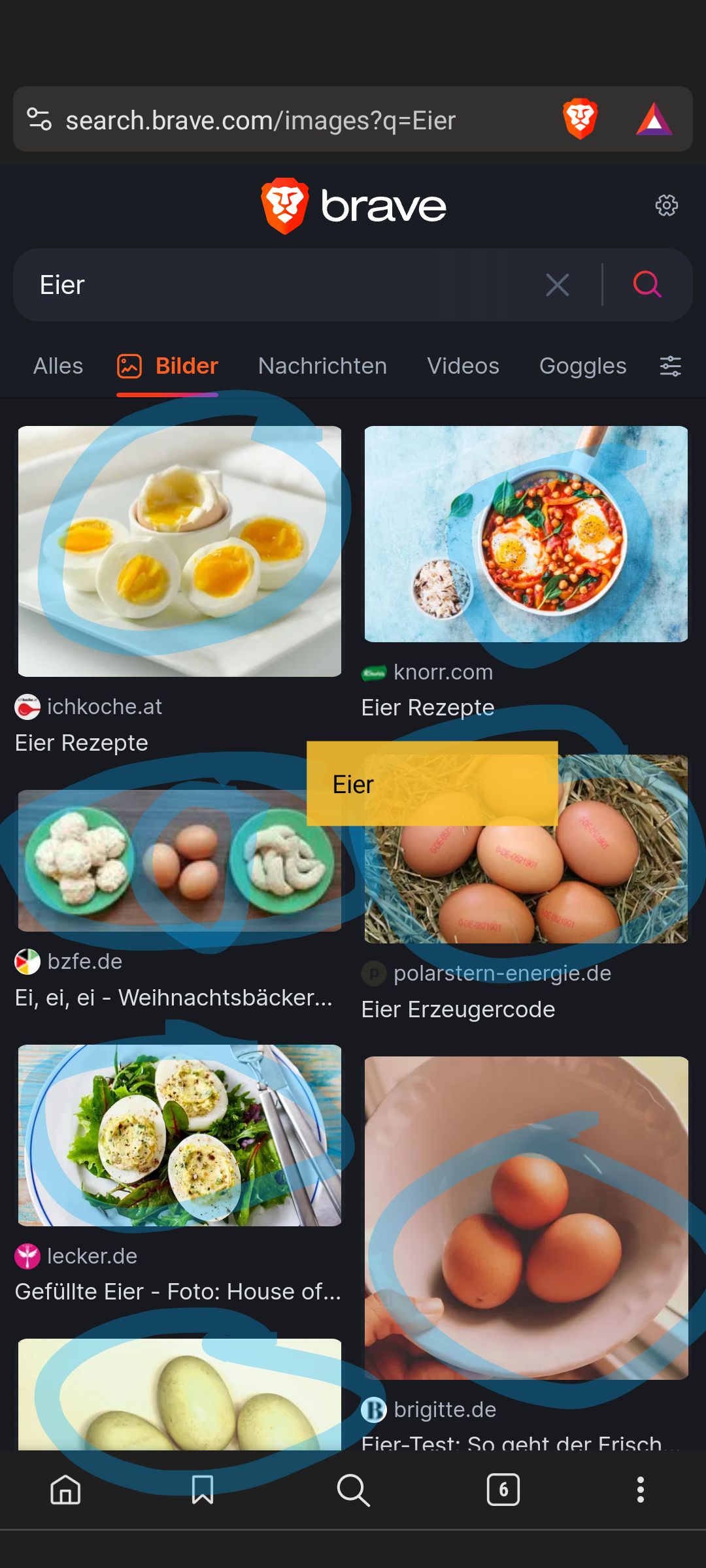Open the image filter options
The image size is (706, 1568).
[670, 366]
